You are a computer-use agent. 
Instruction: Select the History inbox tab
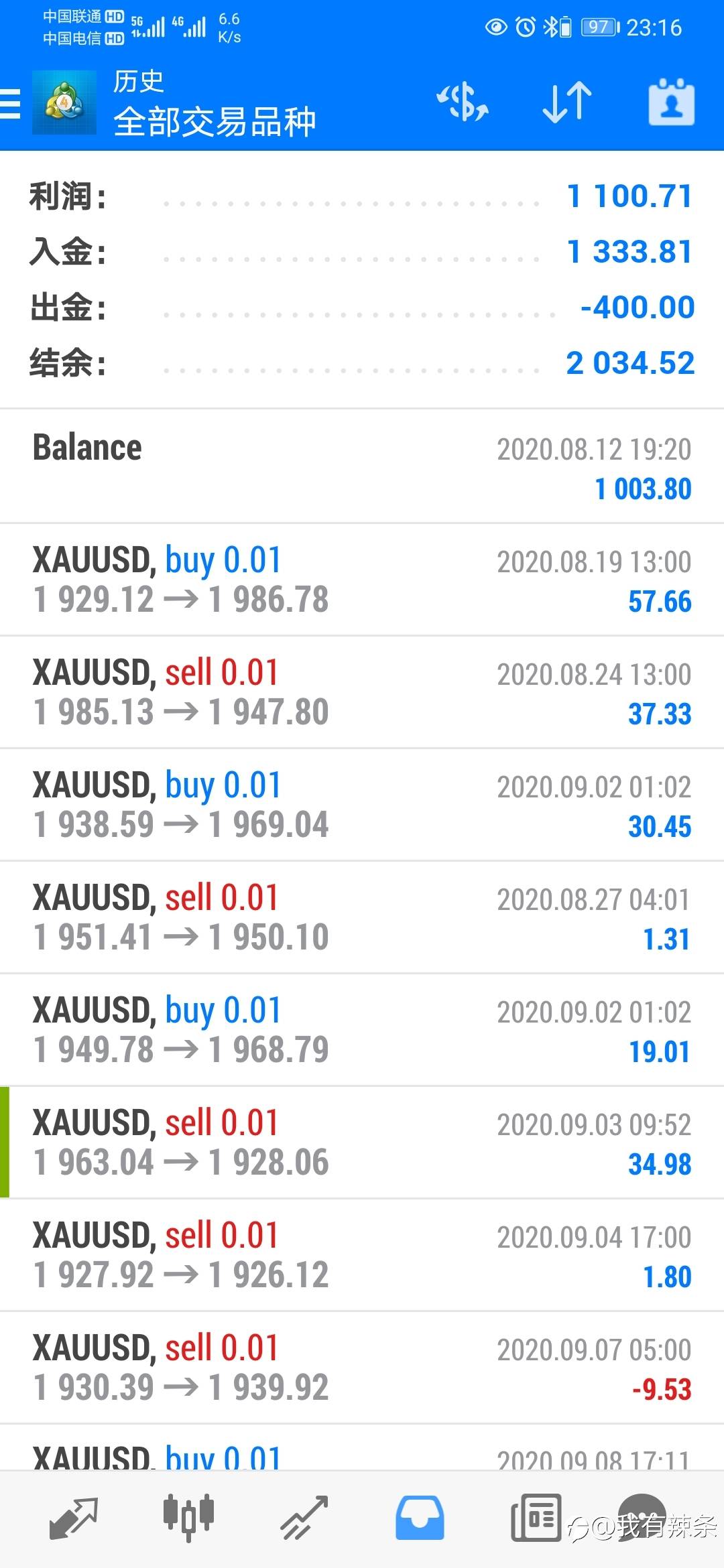tap(420, 1518)
